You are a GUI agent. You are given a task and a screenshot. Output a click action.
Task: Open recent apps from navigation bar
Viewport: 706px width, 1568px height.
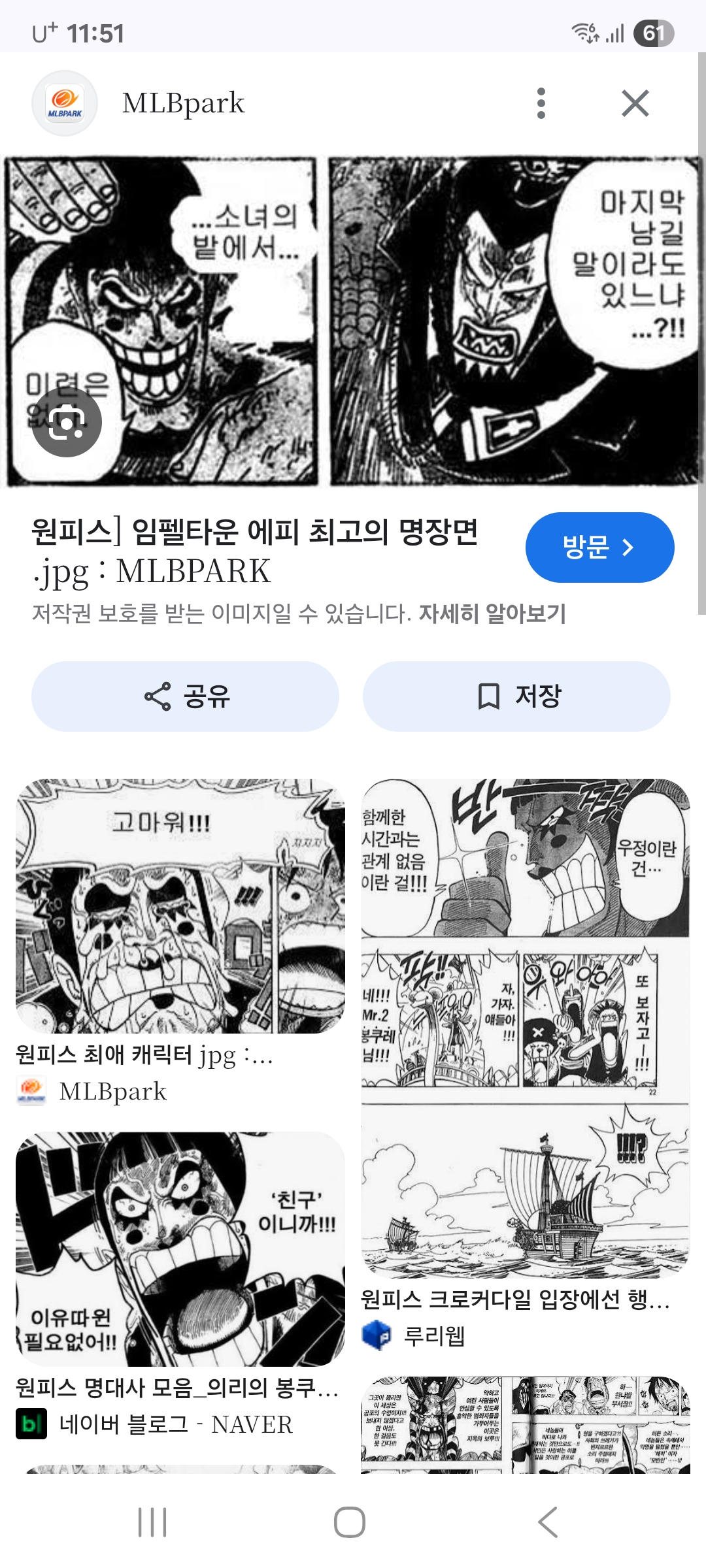pos(152,1522)
